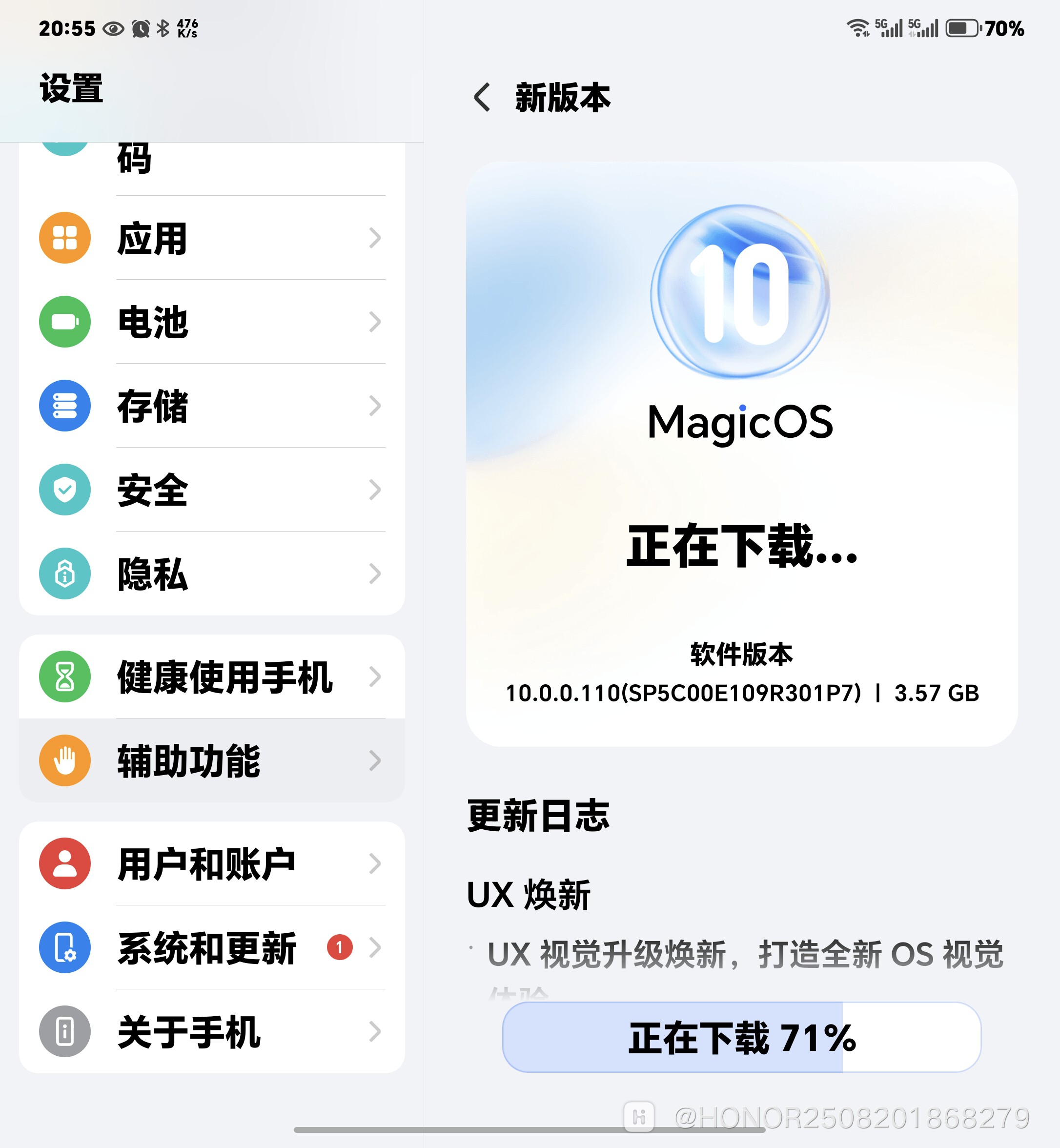
Task: Open 关于手机 settings
Action: (212, 1031)
